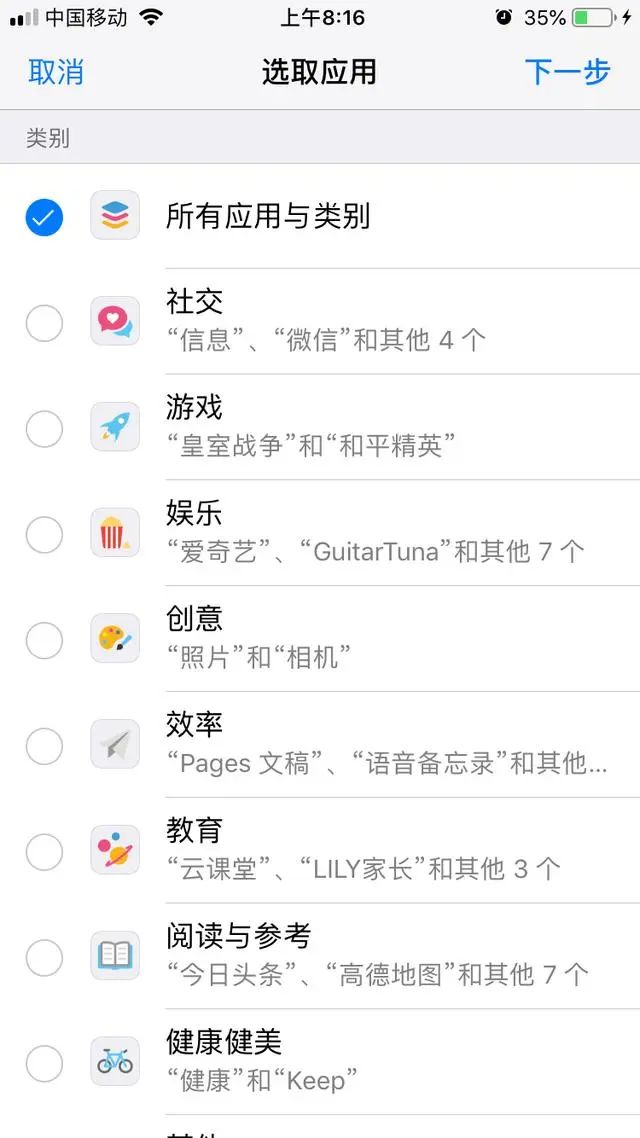Choose the 娱乐 category
The width and height of the screenshot is (640, 1138).
click(320, 533)
